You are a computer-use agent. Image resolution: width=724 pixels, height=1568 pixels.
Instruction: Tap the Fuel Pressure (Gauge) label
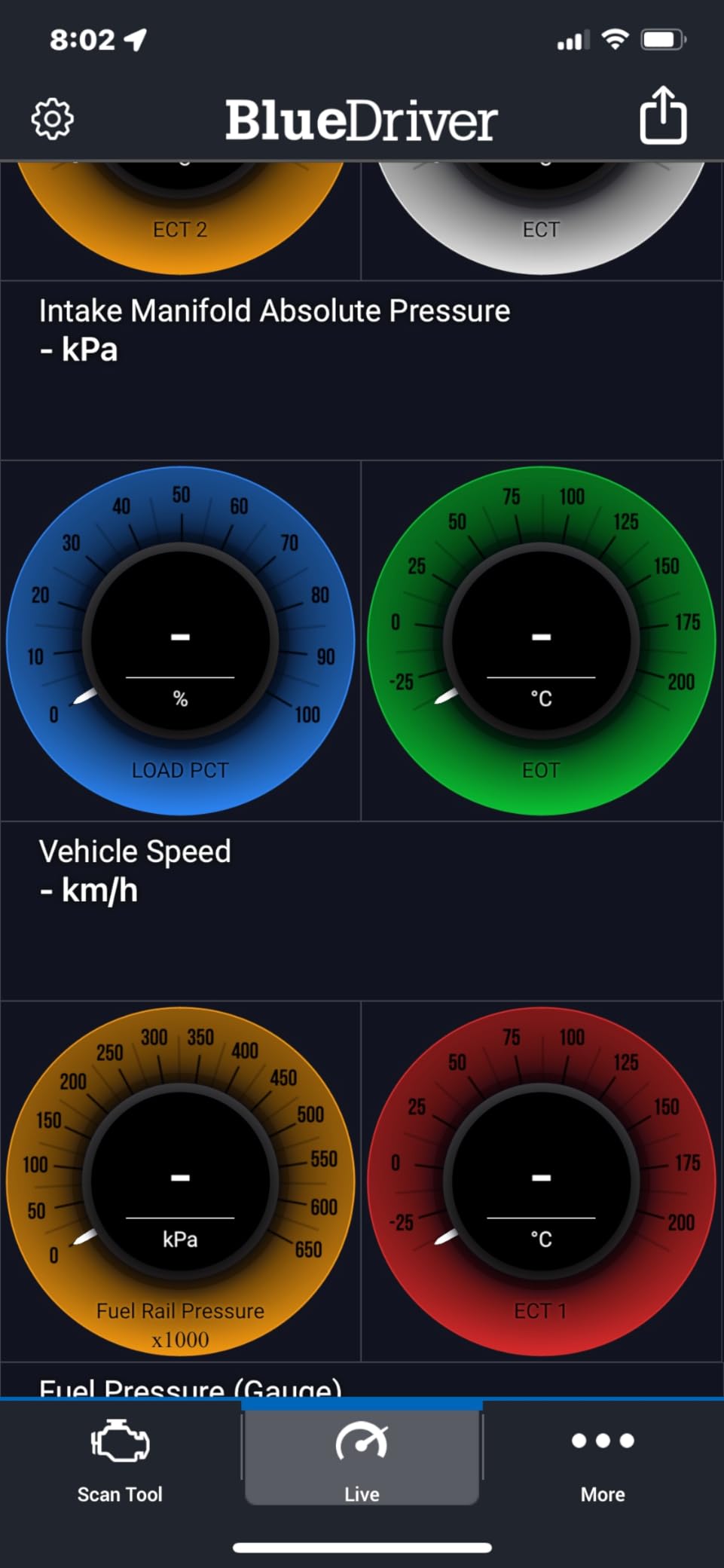(191, 1389)
